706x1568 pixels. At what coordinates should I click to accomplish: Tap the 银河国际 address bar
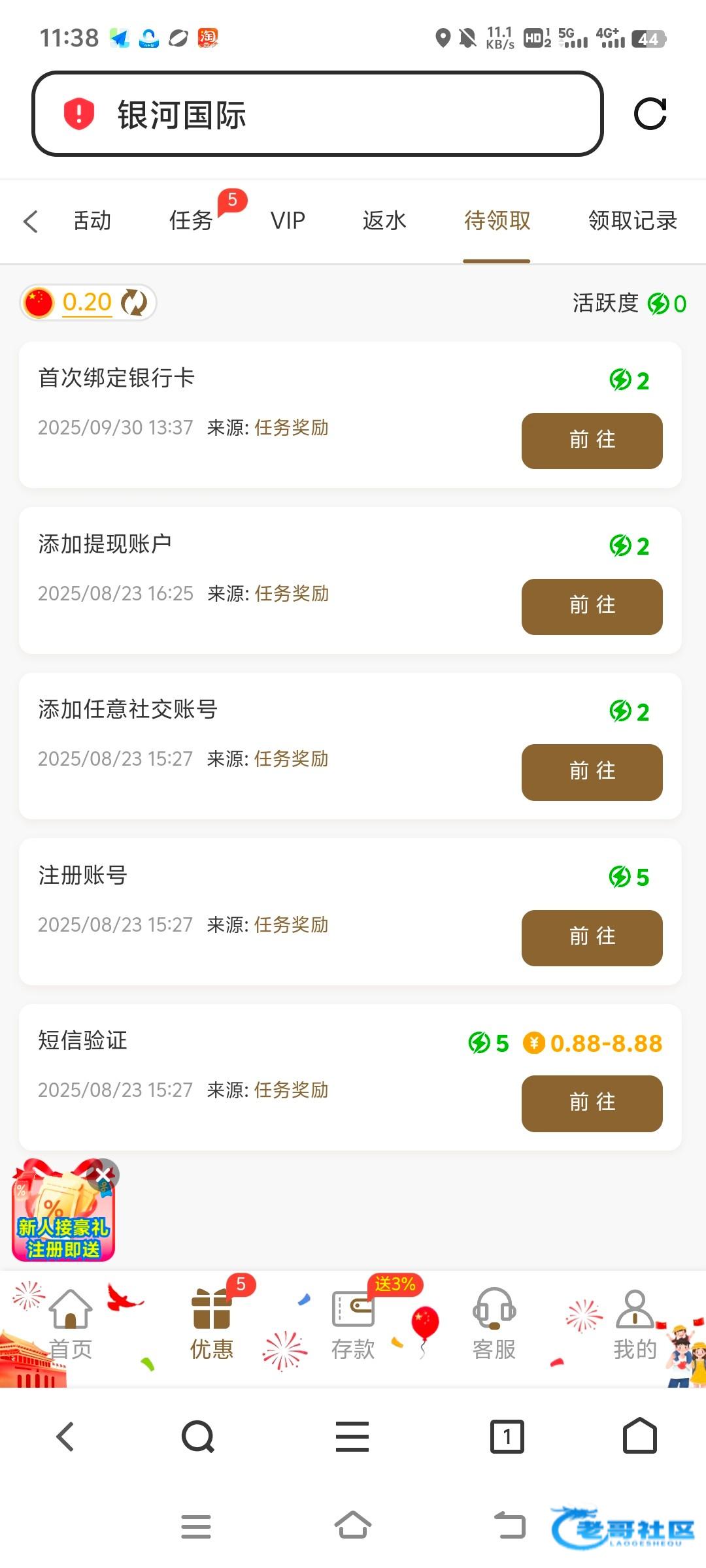click(x=317, y=114)
